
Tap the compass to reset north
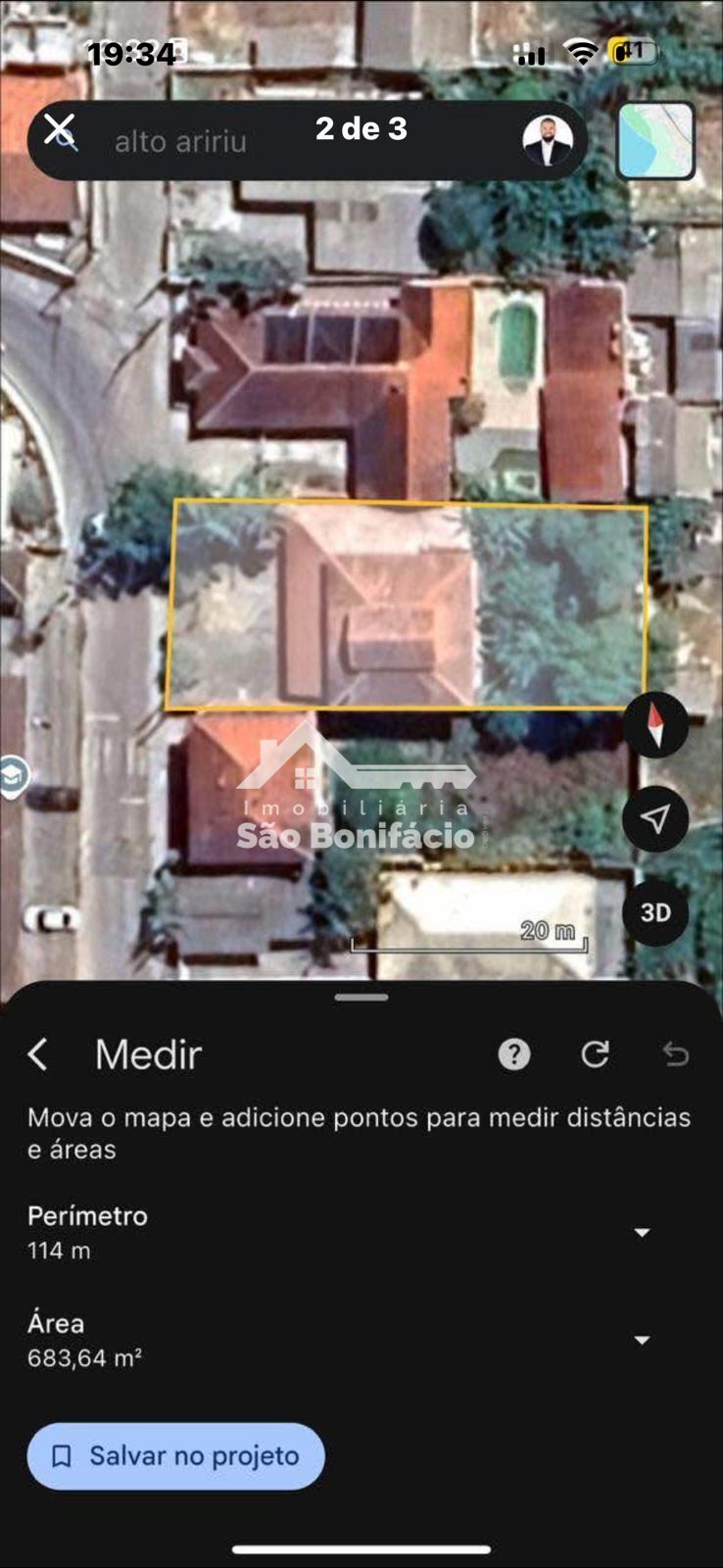tap(655, 725)
